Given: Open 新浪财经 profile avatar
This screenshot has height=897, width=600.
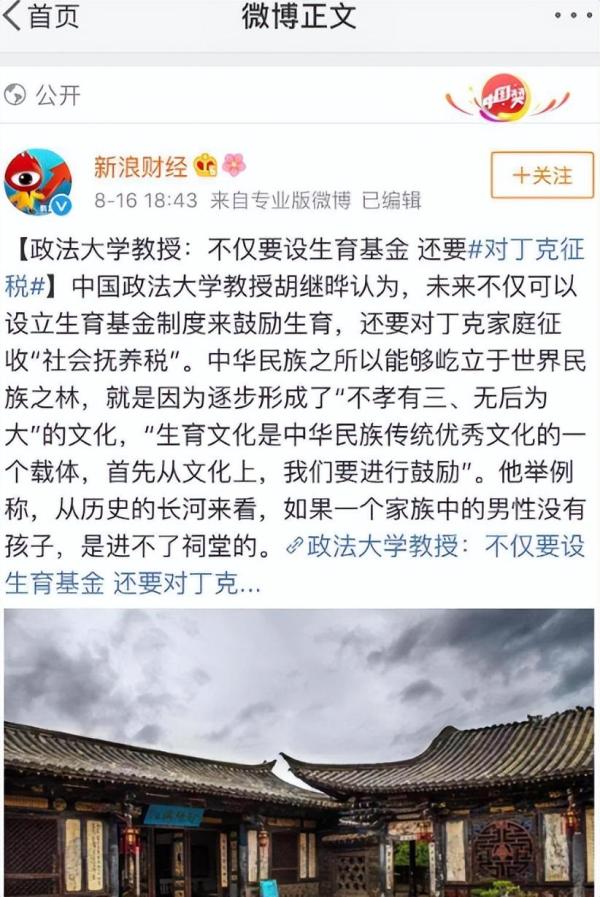Looking at the screenshot, I should coord(37,182).
